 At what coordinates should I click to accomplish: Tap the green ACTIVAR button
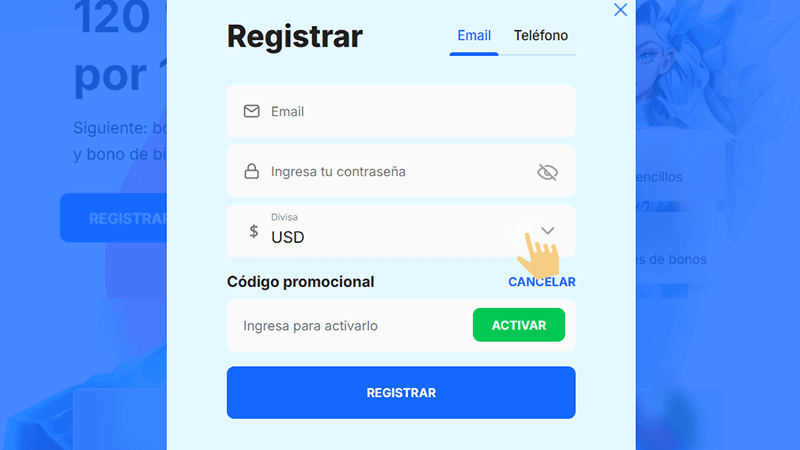coord(518,325)
